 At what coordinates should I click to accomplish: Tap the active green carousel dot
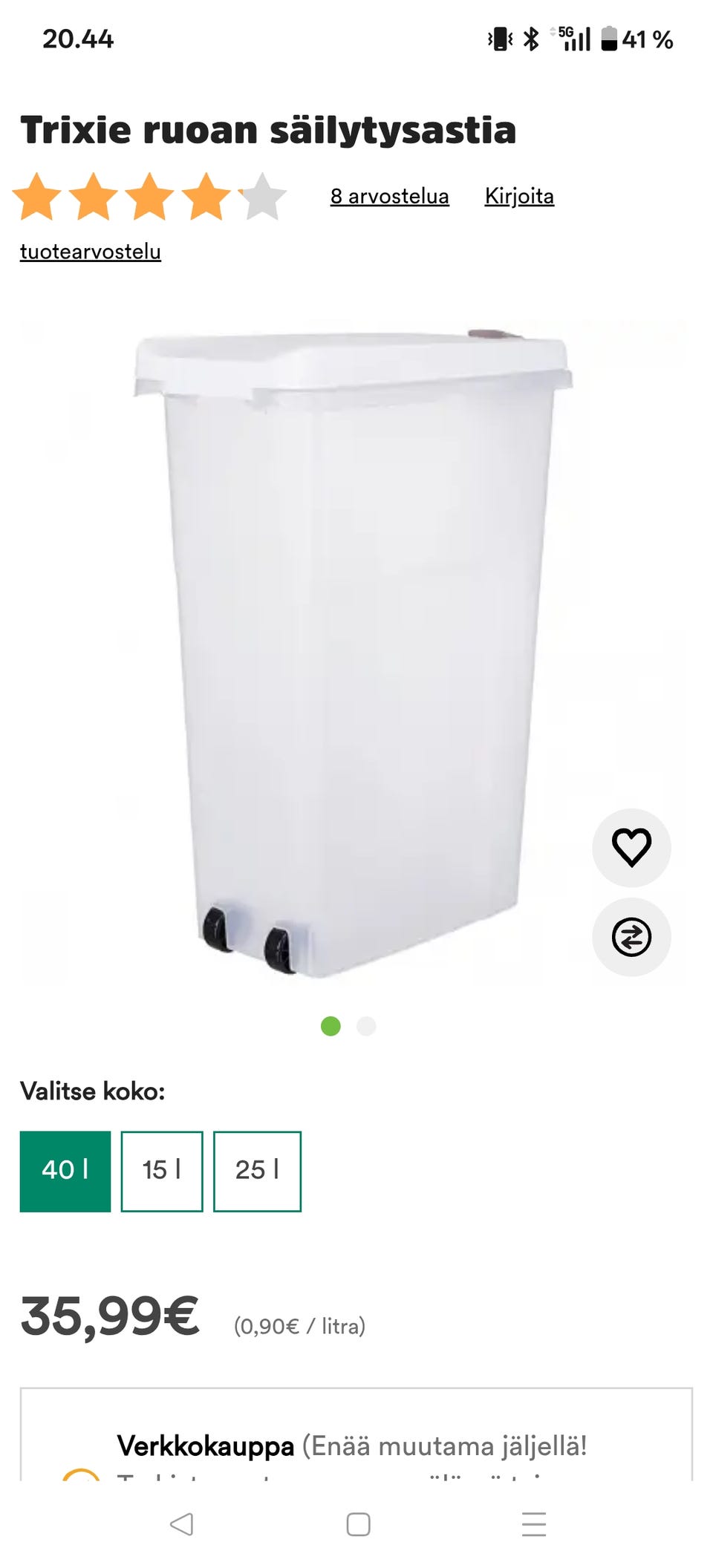(330, 1026)
